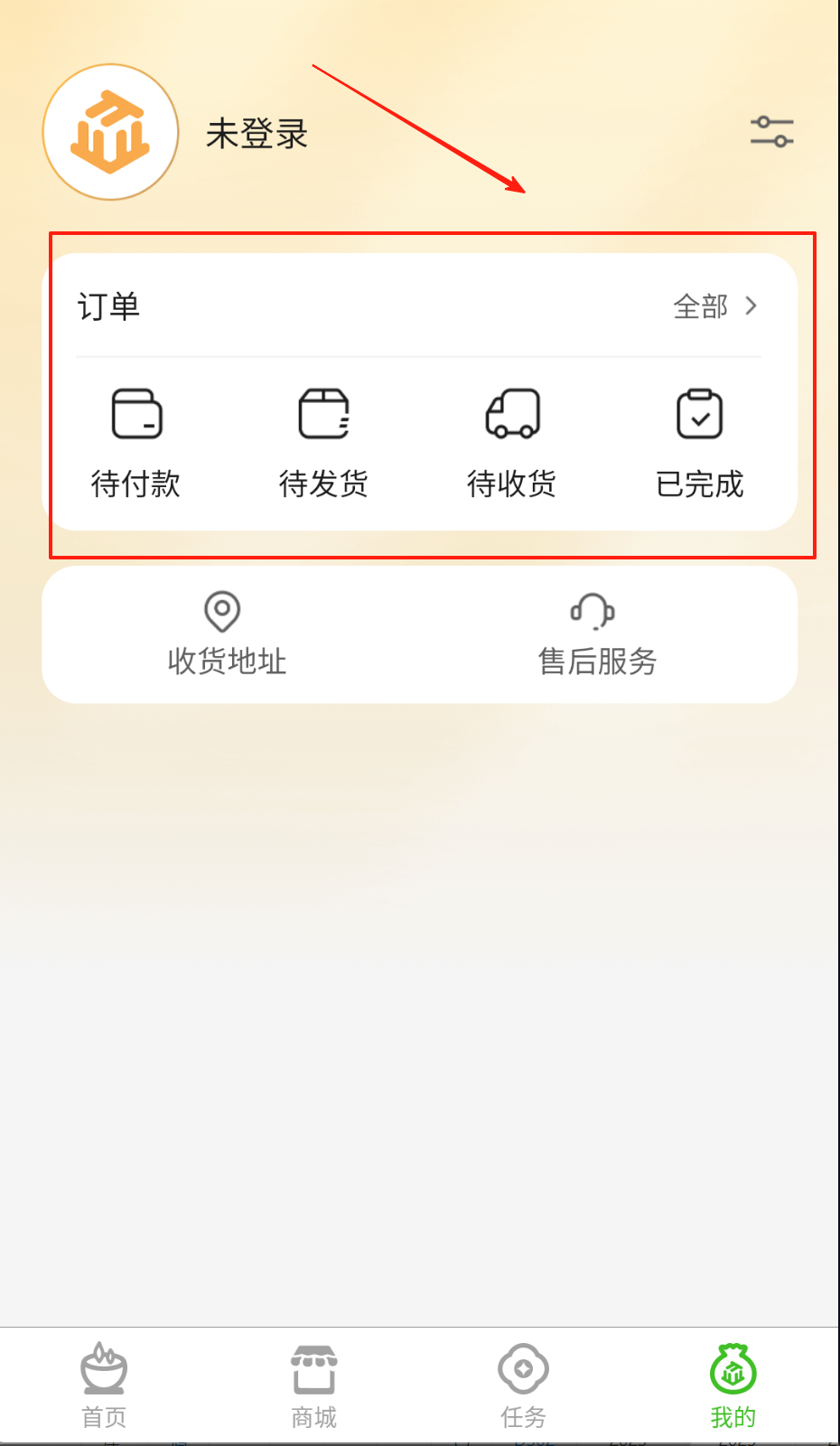The width and height of the screenshot is (840, 1446).
Task: Select the 我的 tab
Action: pos(733,1386)
